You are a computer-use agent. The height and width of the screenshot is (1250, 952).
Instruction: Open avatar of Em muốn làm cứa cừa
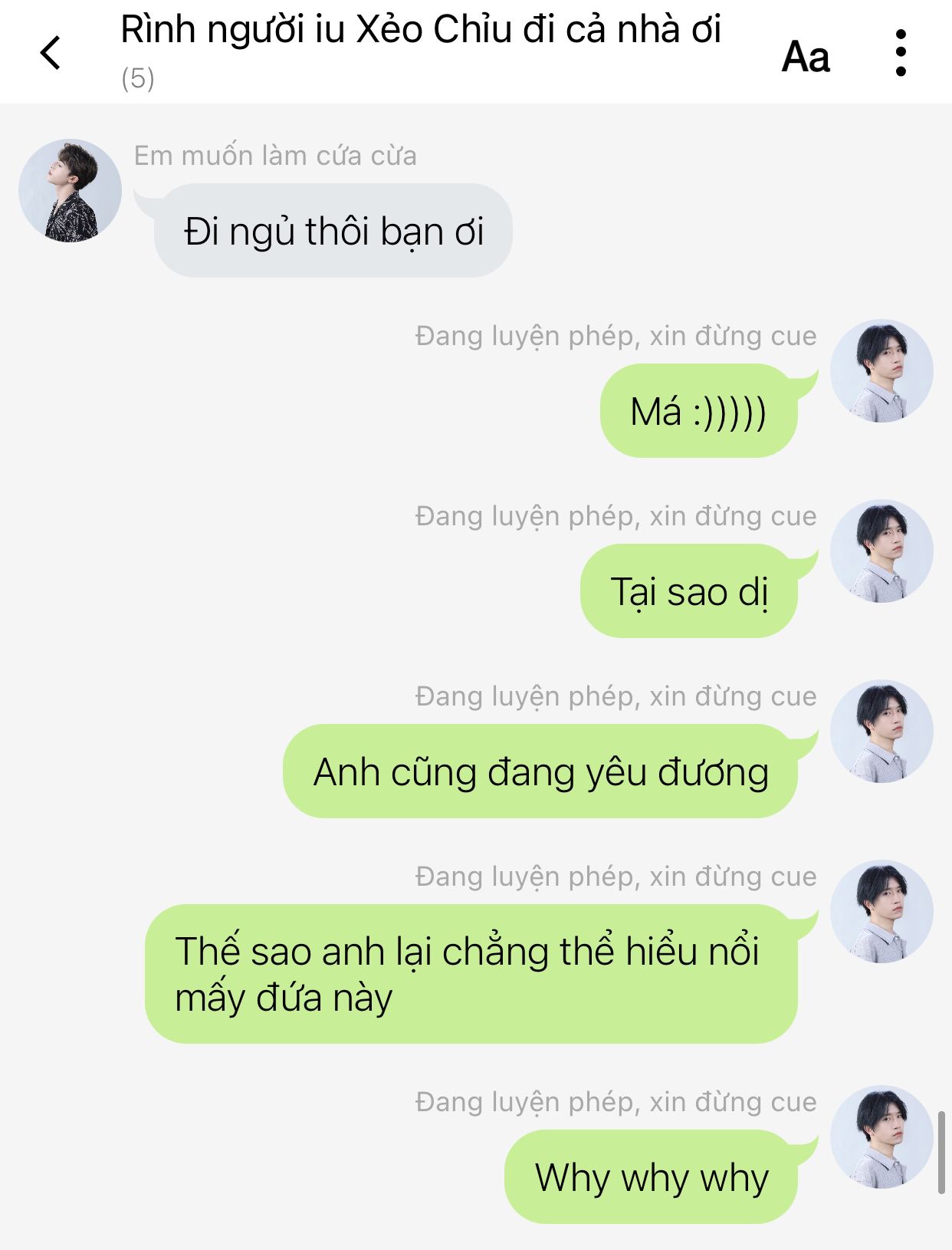click(x=70, y=191)
